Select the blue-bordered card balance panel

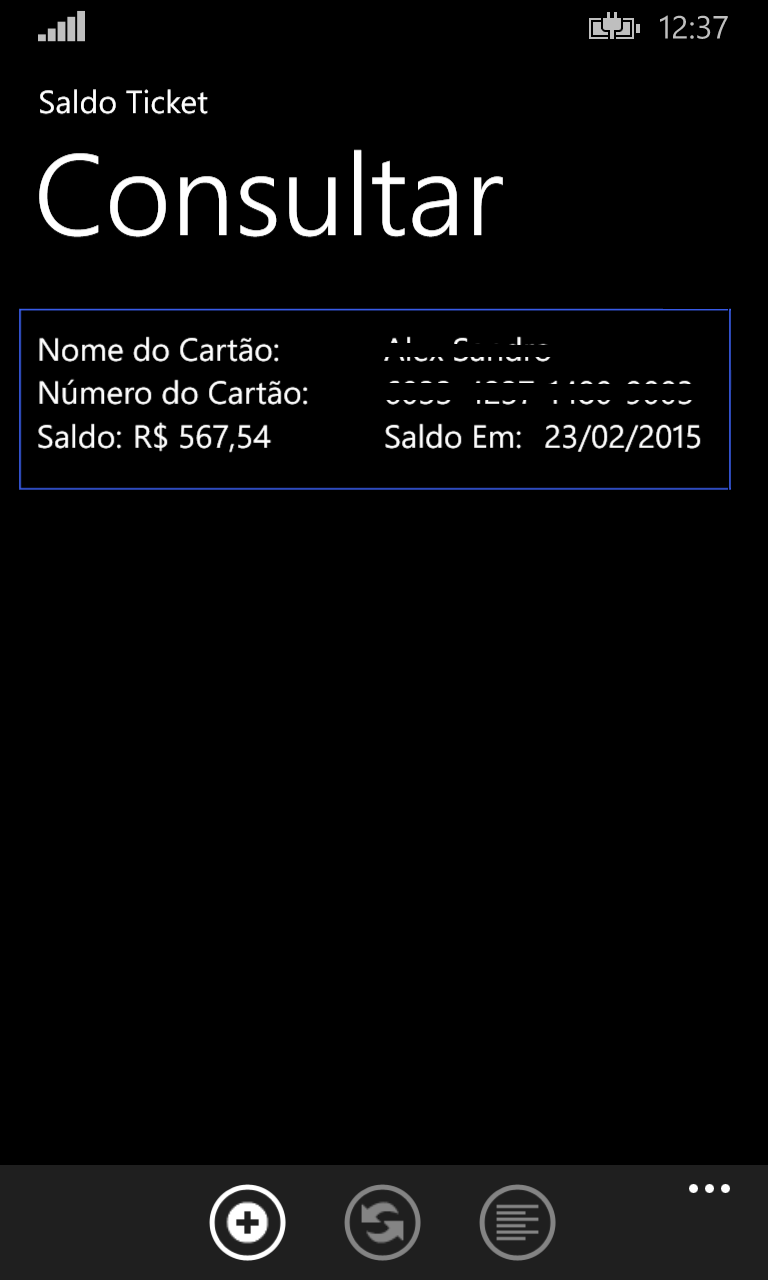click(x=375, y=399)
